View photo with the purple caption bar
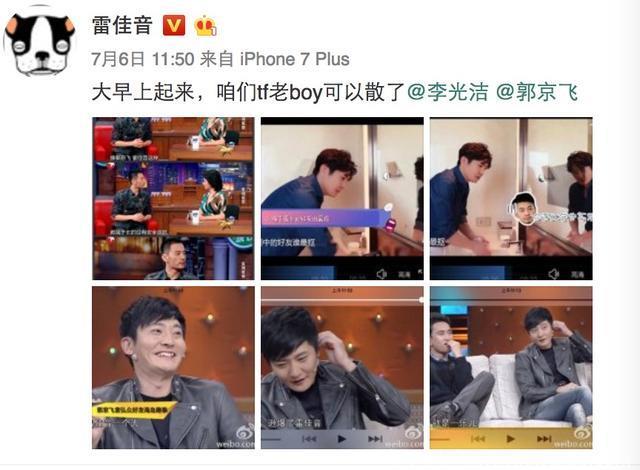Viewport: 640px width, 470px height. [x=342, y=198]
